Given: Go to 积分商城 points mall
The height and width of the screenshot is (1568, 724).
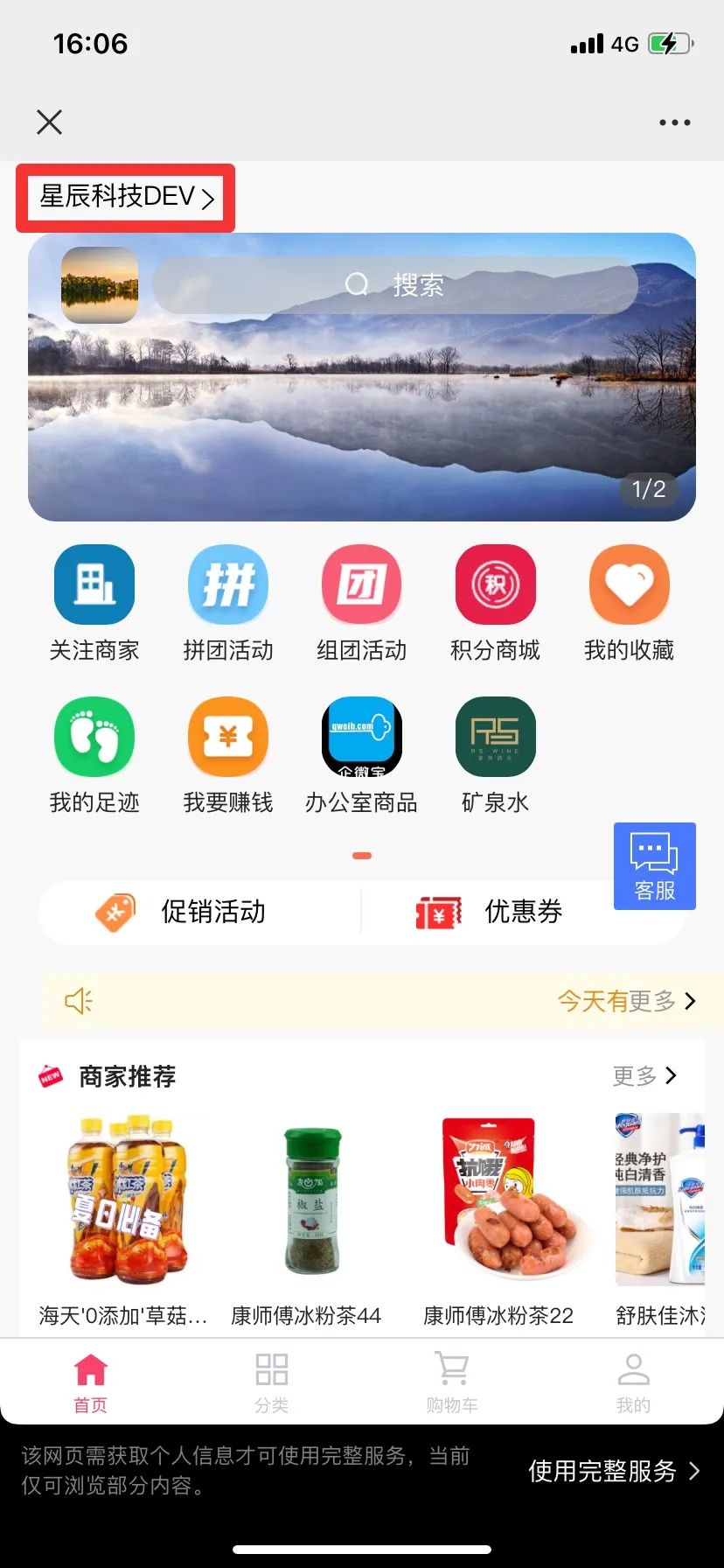Looking at the screenshot, I should tap(495, 604).
